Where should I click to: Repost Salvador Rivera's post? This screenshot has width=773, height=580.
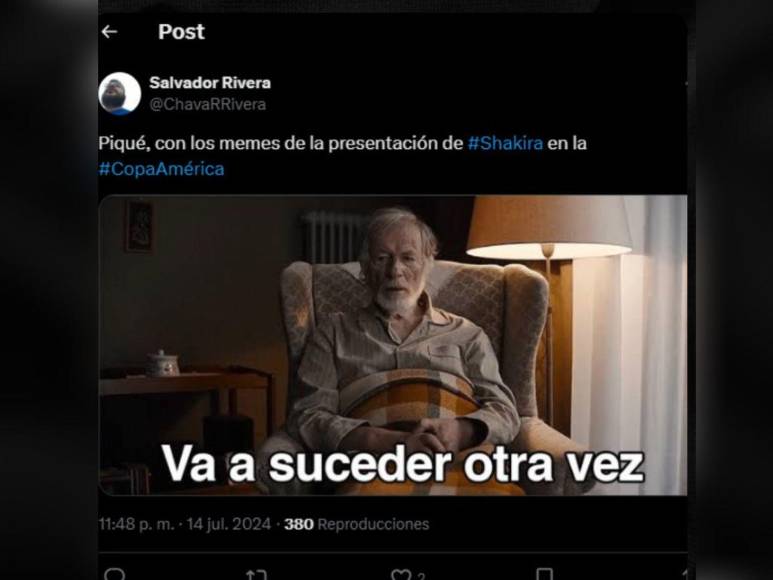pyautogui.click(x=256, y=575)
